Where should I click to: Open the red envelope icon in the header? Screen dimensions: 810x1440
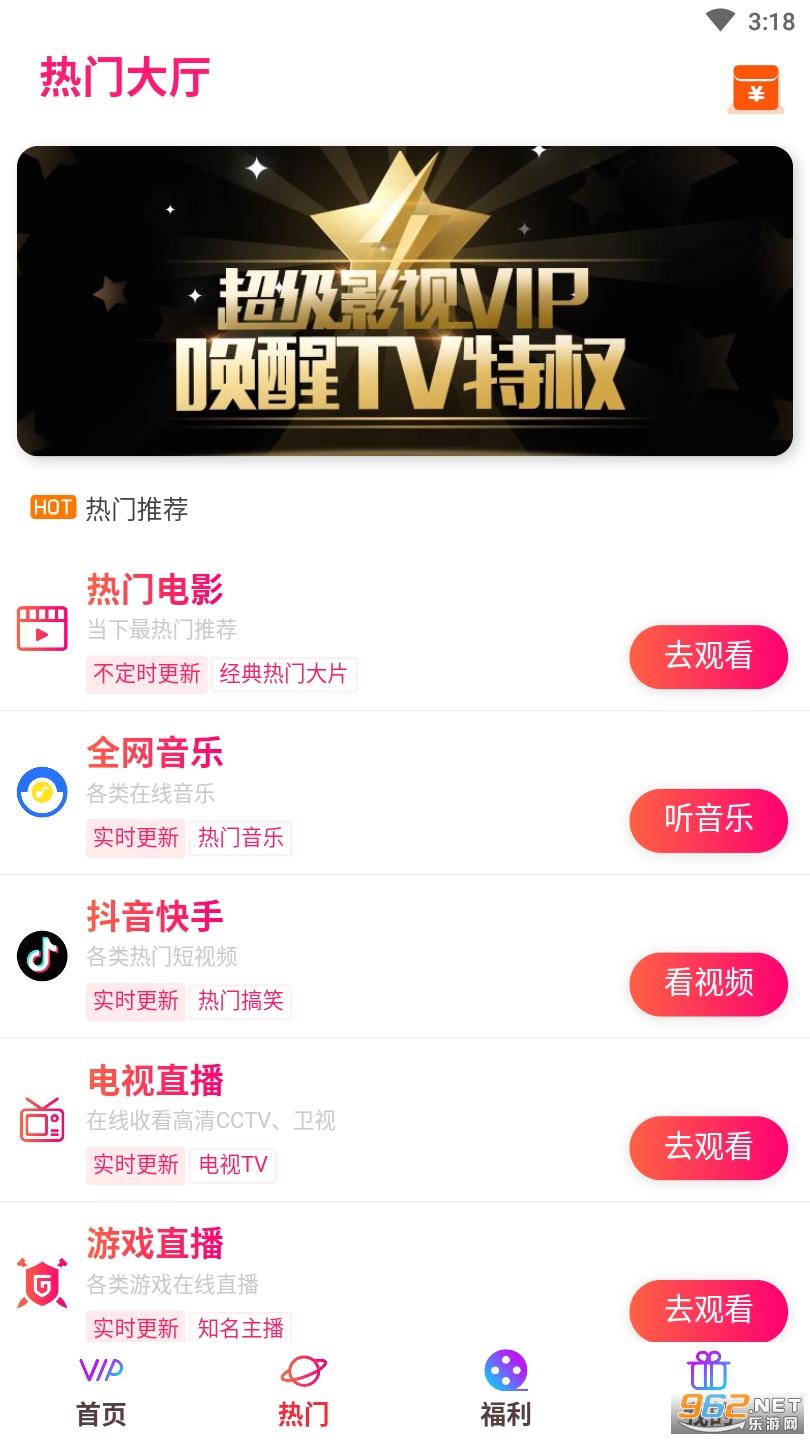(756, 90)
